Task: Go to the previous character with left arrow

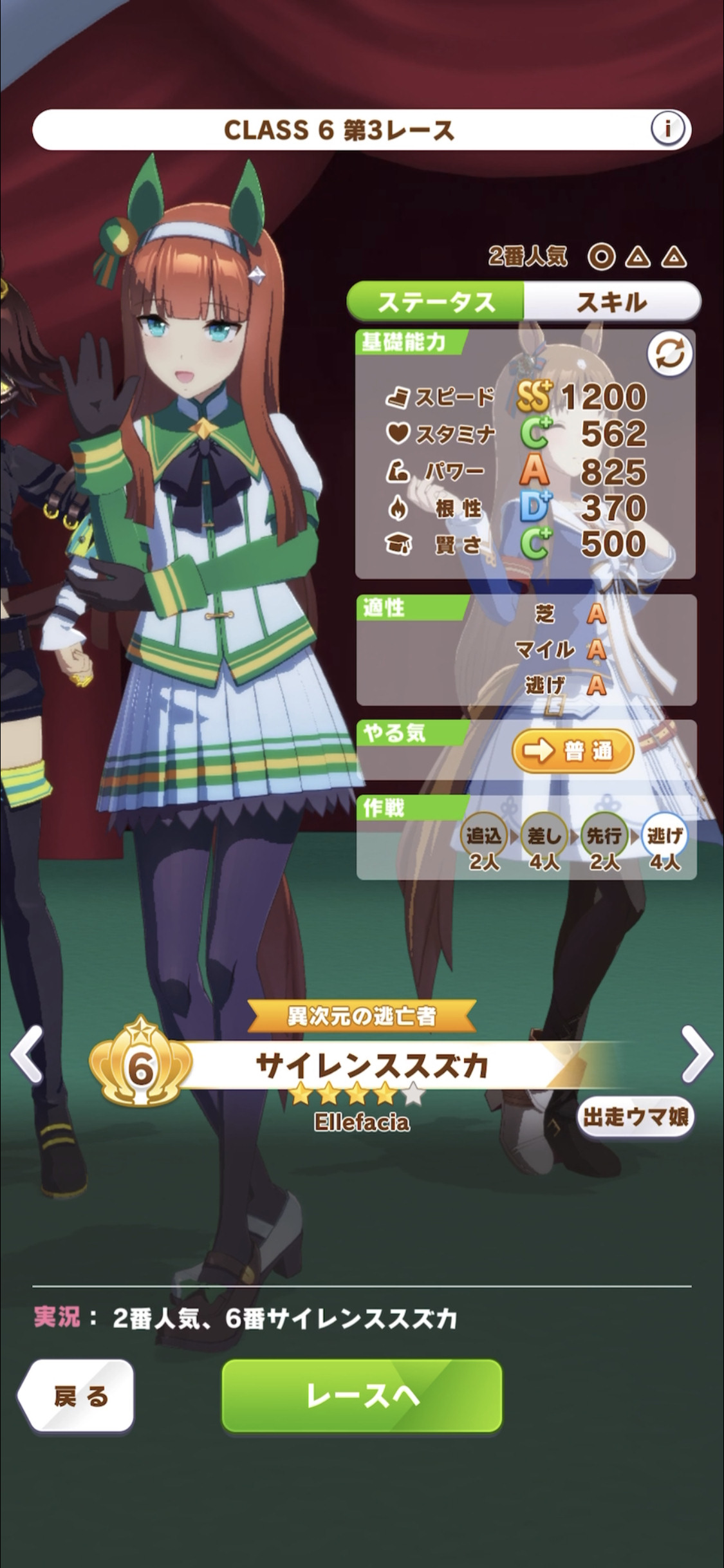Action: click(27, 1054)
